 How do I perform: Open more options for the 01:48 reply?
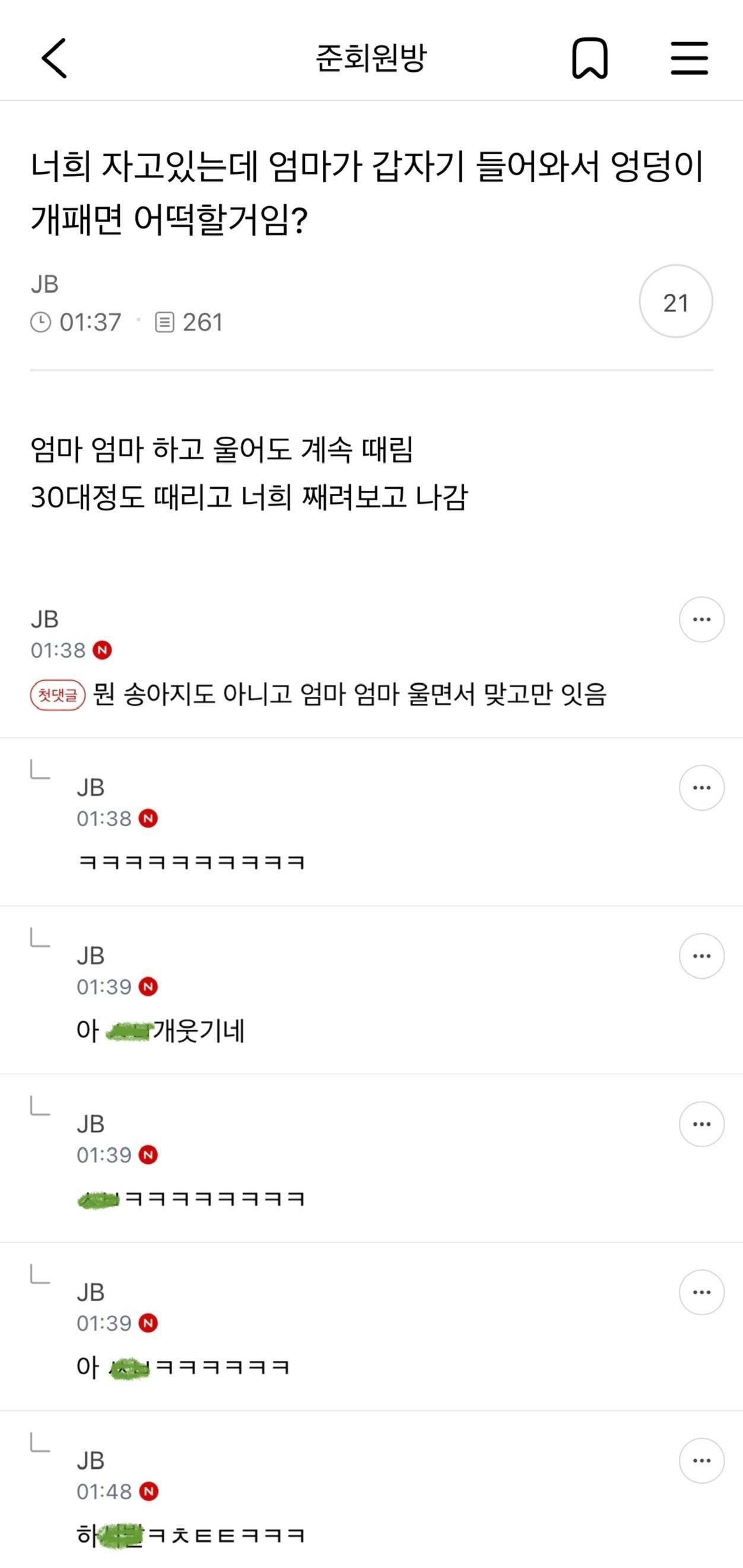(x=701, y=1461)
